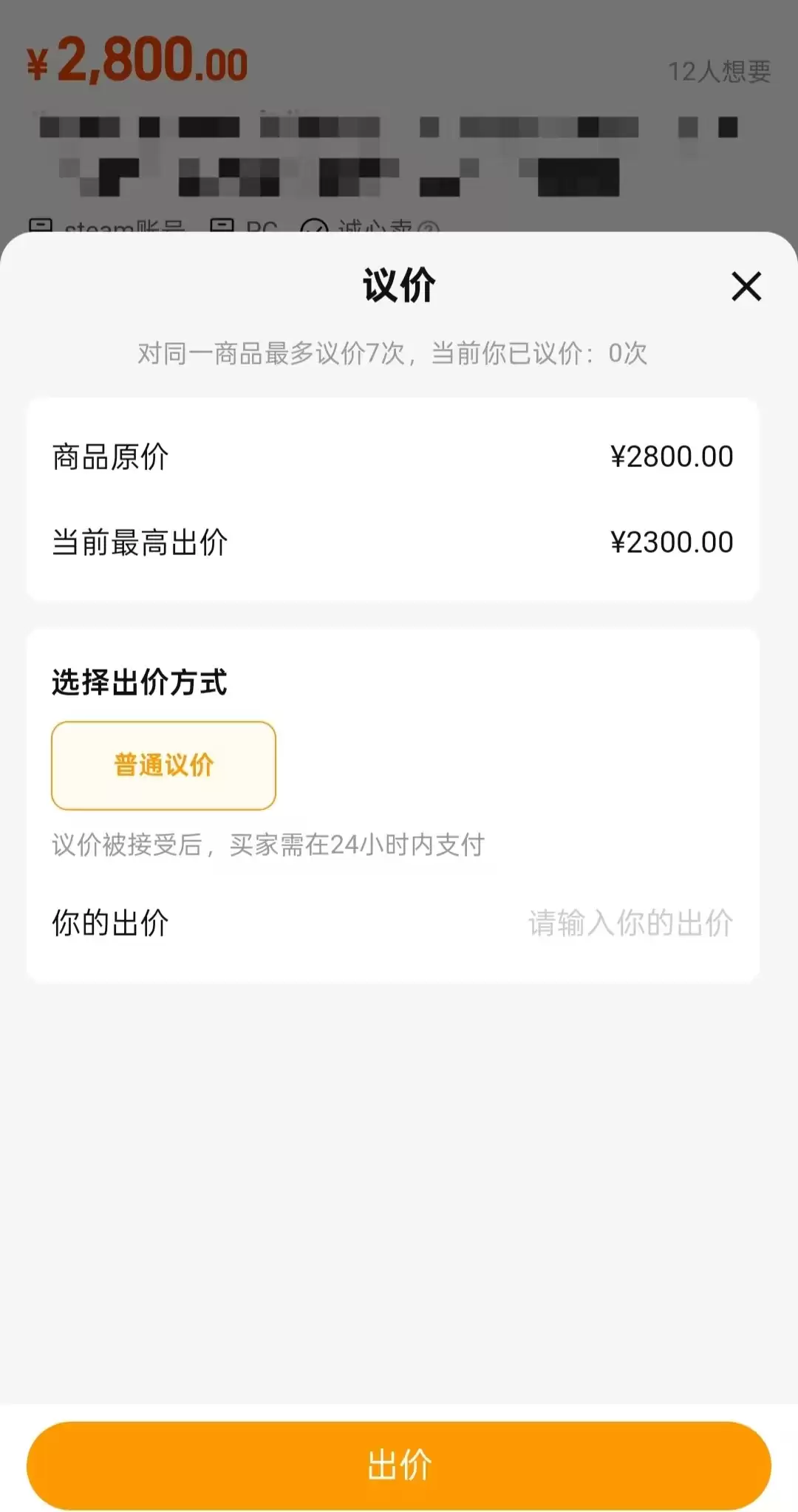Select the 普通议价 bidding method
This screenshot has height=1512, width=798.
tap(163, 765)
